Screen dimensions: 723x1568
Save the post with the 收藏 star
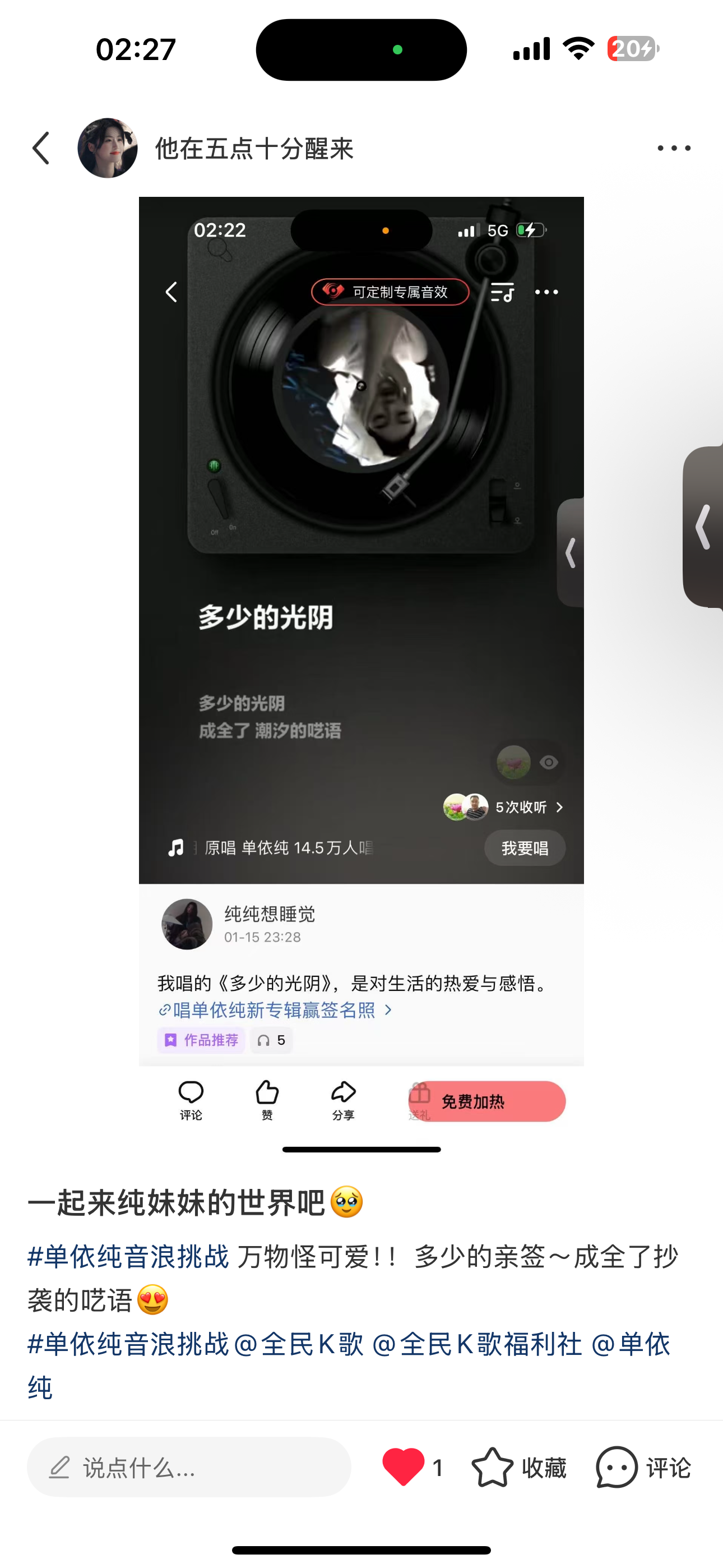coord(493,1468)
